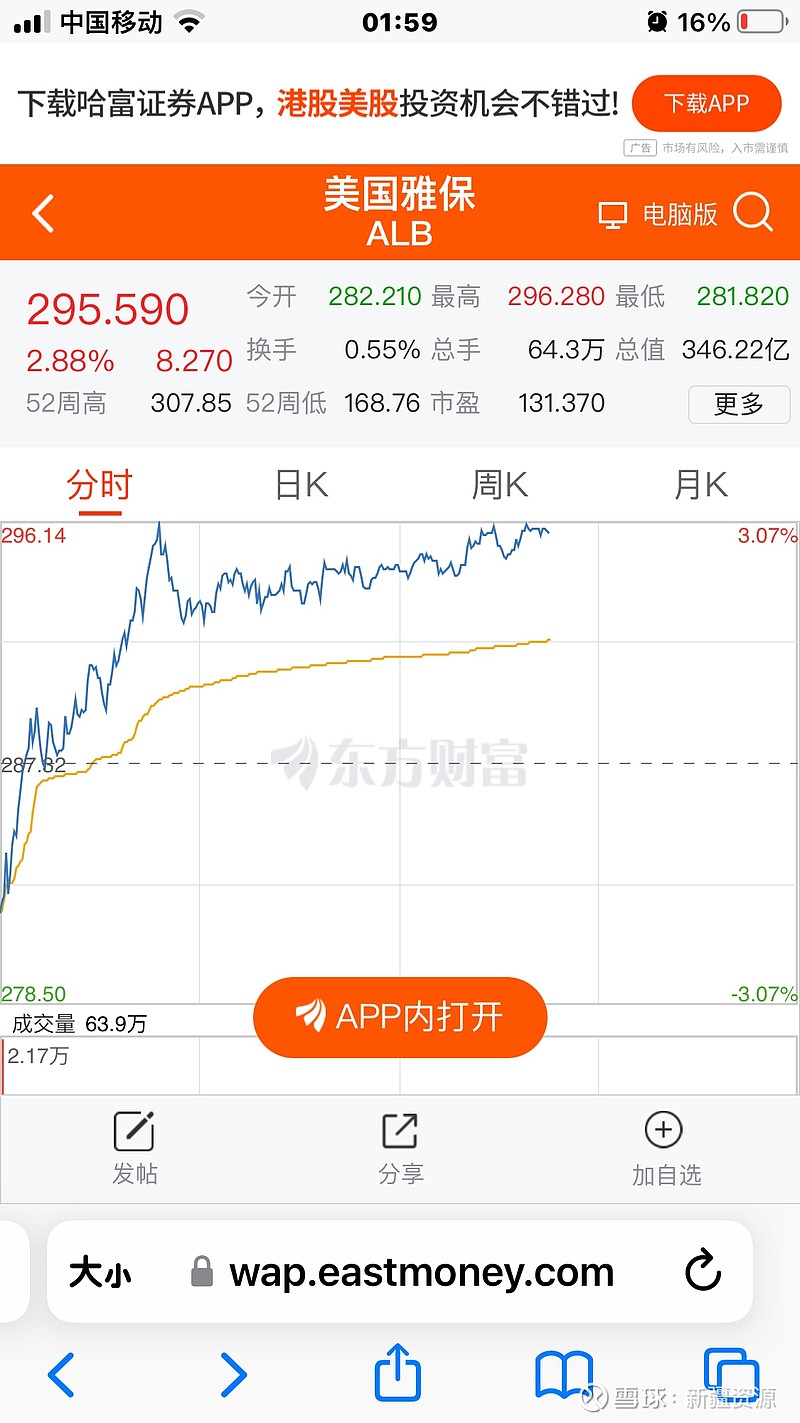The height and width of the screenshot is (1423, 800).
Task: Select the 周K weekly chart tab
Action: 500,484
